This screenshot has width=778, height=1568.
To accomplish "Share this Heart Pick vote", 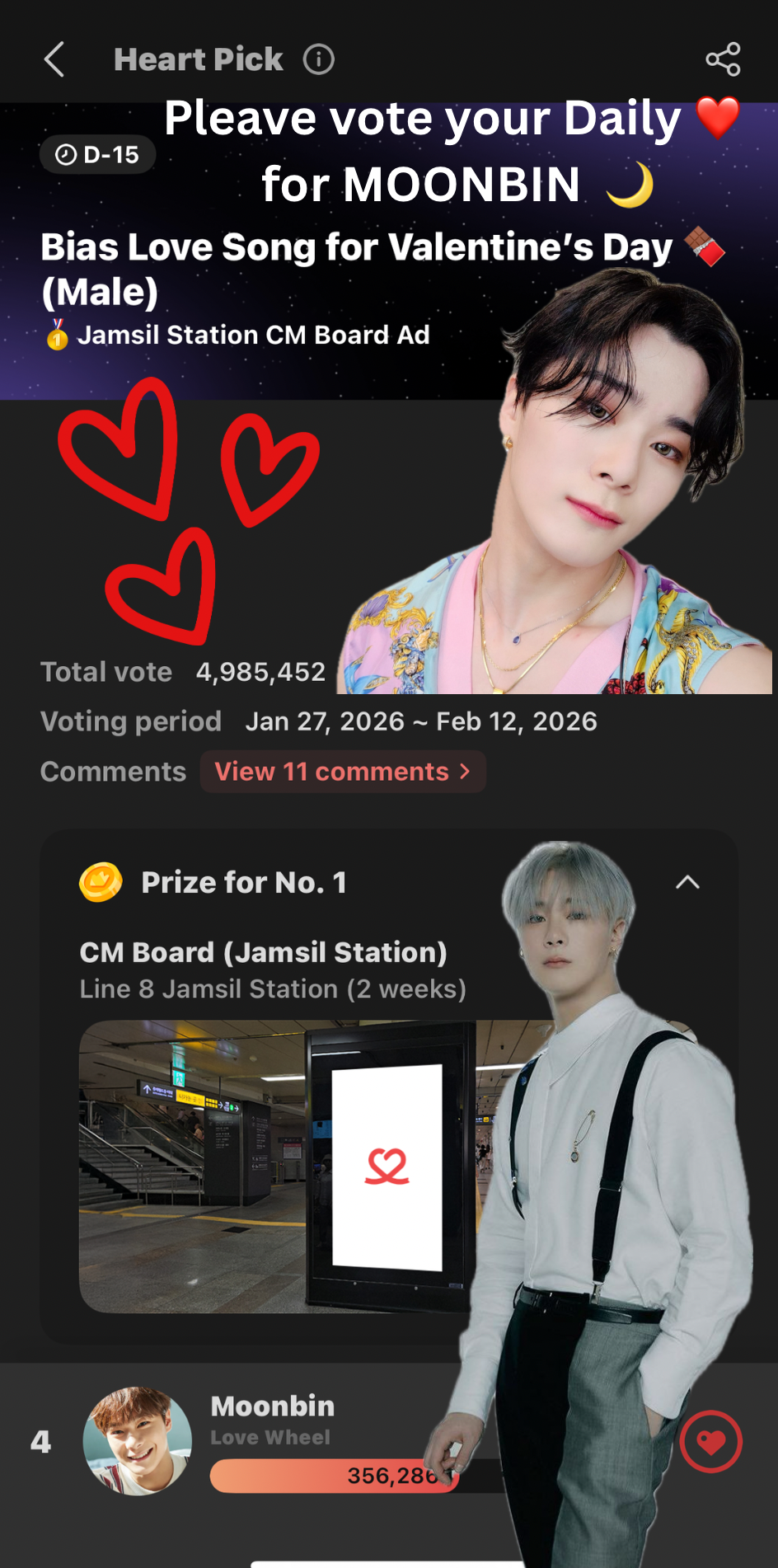I will (x=723, y=59).
